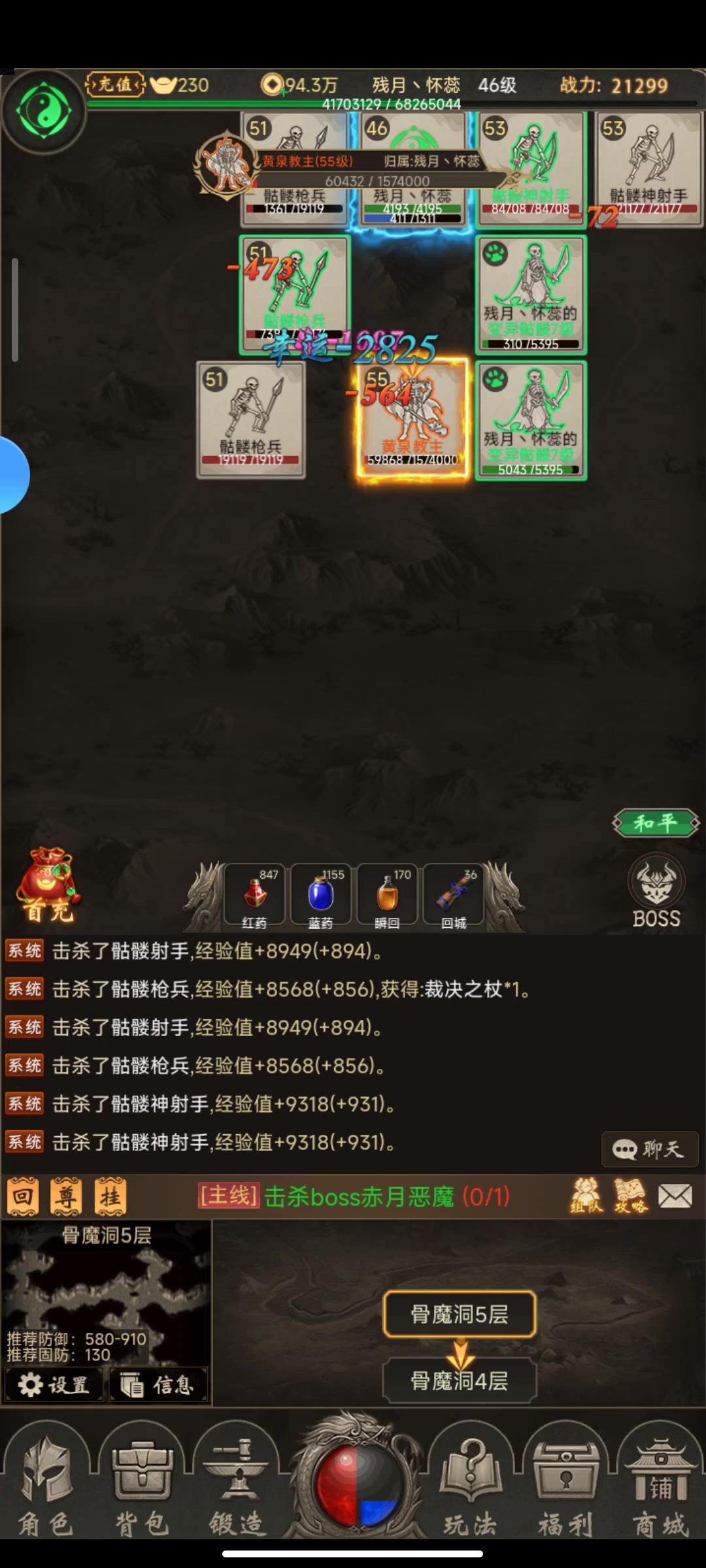706x1568 pixels.
Task: Tap the 挂 auto-battle button
Action: 110,1197
